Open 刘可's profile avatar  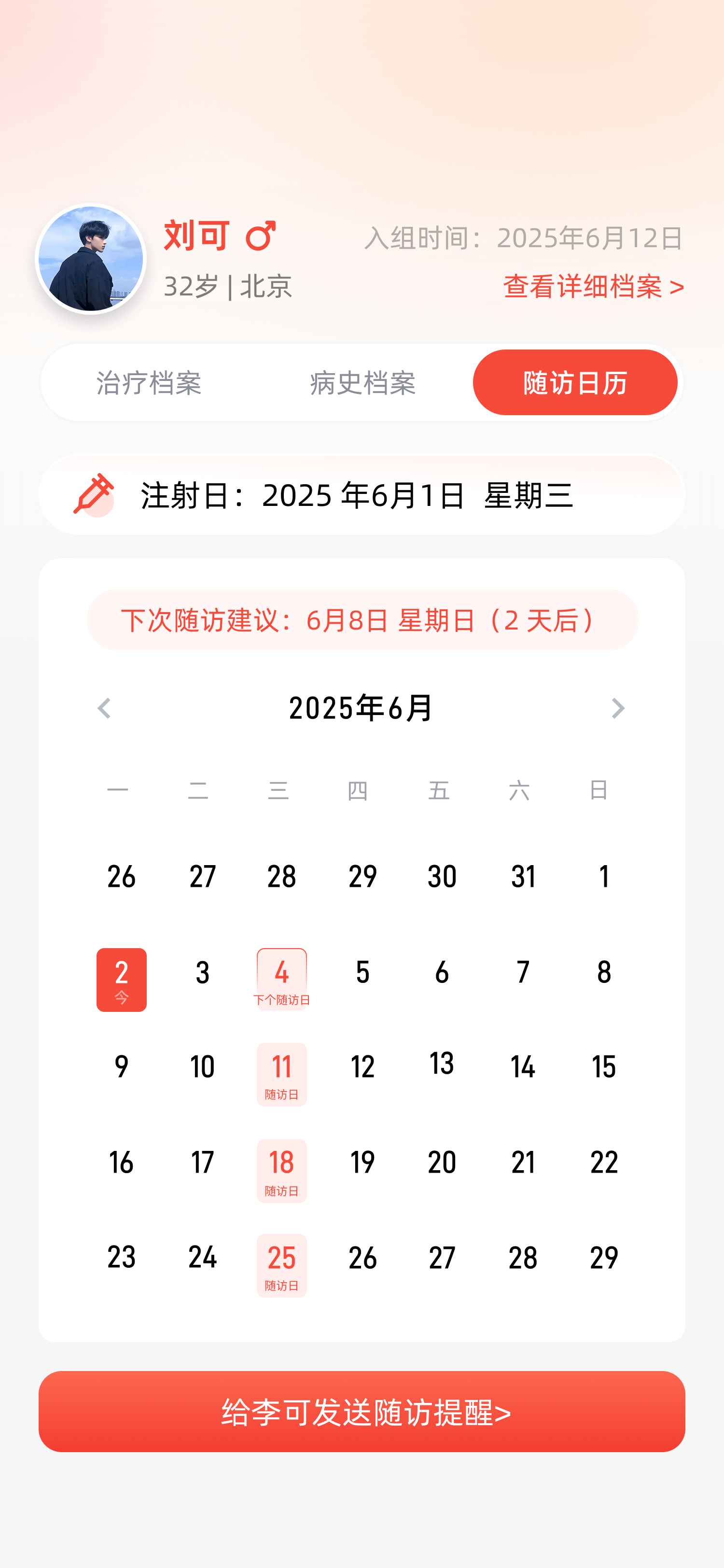pyautogui.click(x=91, y=259)
